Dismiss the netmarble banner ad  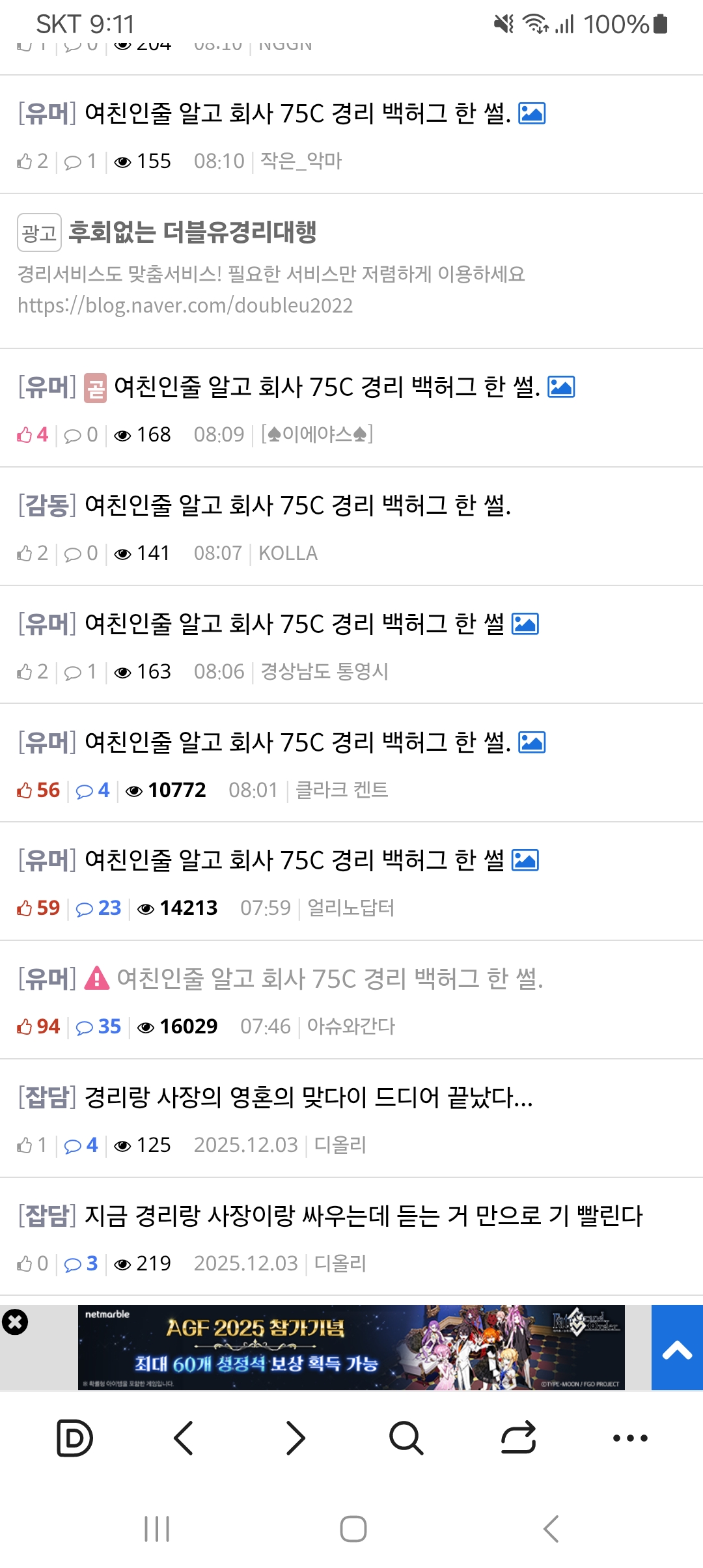pos(15,1322)
